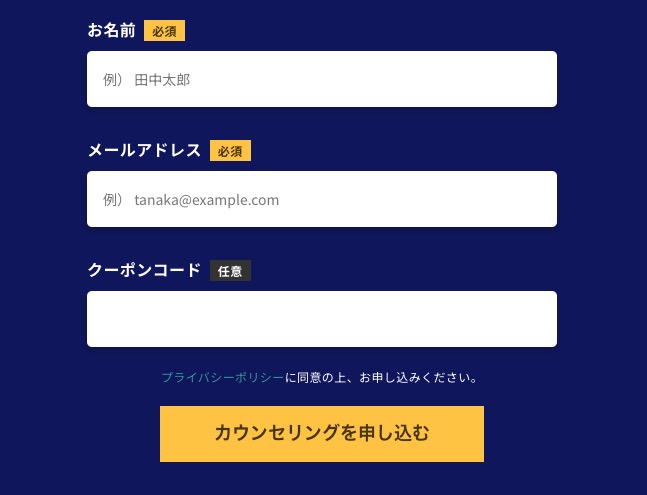647x495 pixels.
Task: Submit with カウンセリングを申し込む button
Action: tap(321, 434)
